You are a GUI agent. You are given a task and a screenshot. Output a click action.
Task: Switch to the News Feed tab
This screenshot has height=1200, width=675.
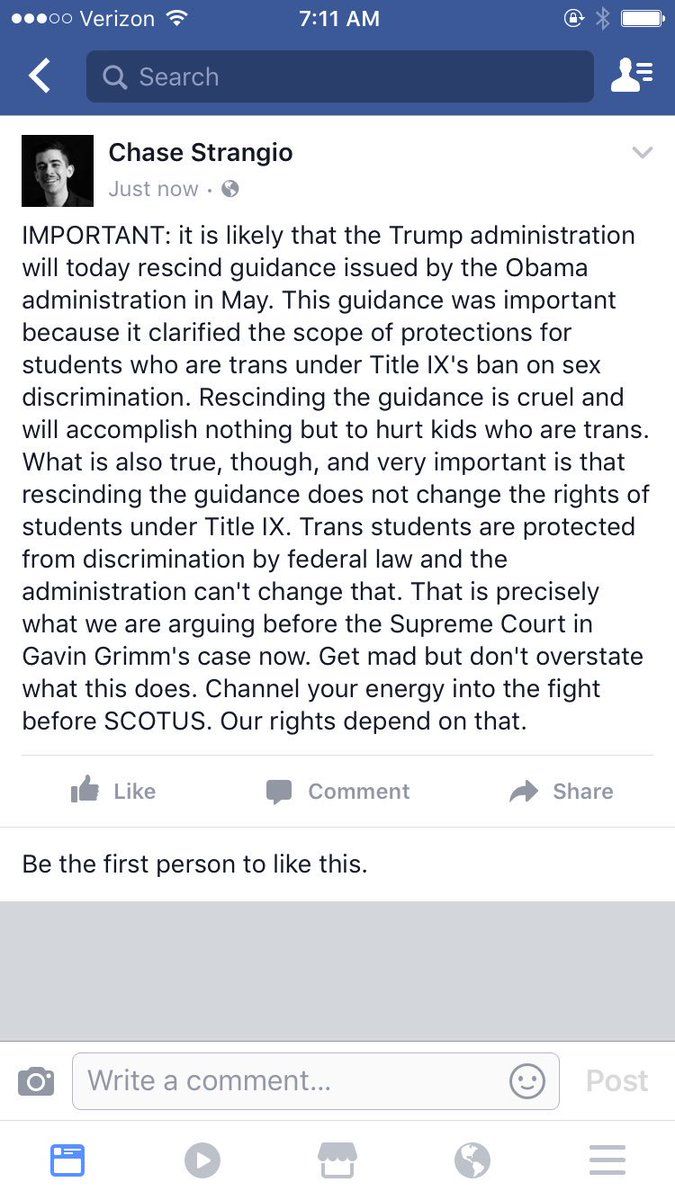pos(67,1160)
